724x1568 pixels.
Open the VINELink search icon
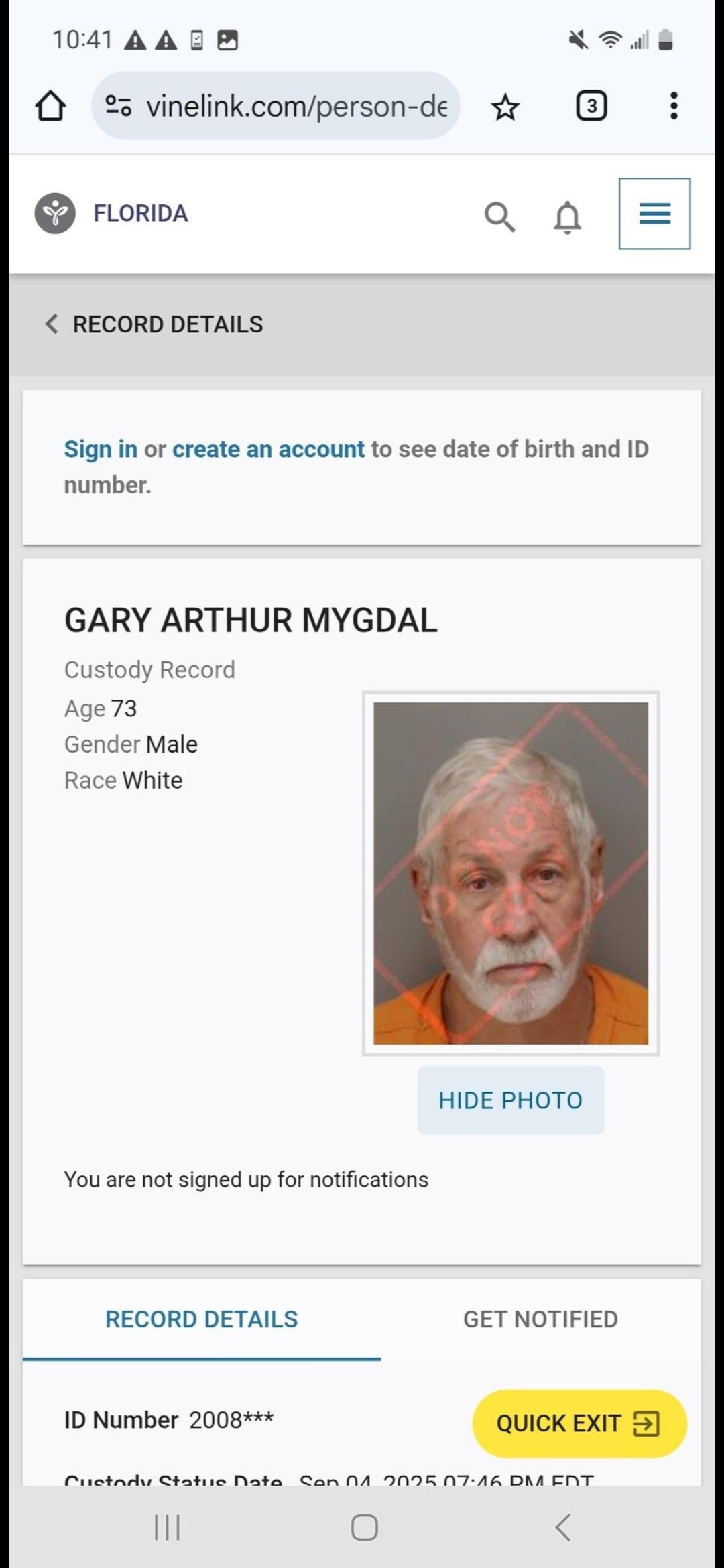(499, 216)
